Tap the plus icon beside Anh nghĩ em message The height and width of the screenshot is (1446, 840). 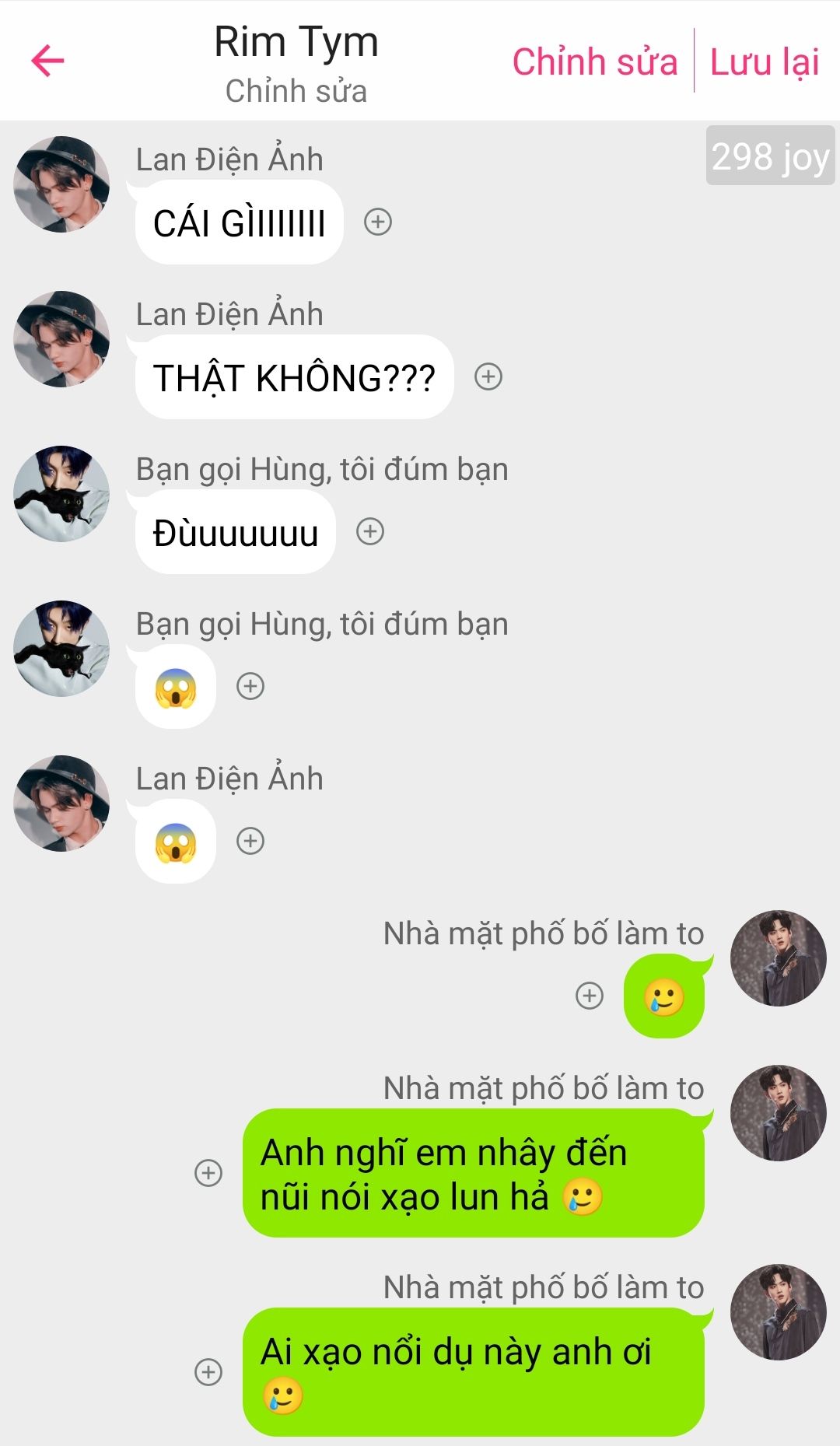[x=208, y=1173]
